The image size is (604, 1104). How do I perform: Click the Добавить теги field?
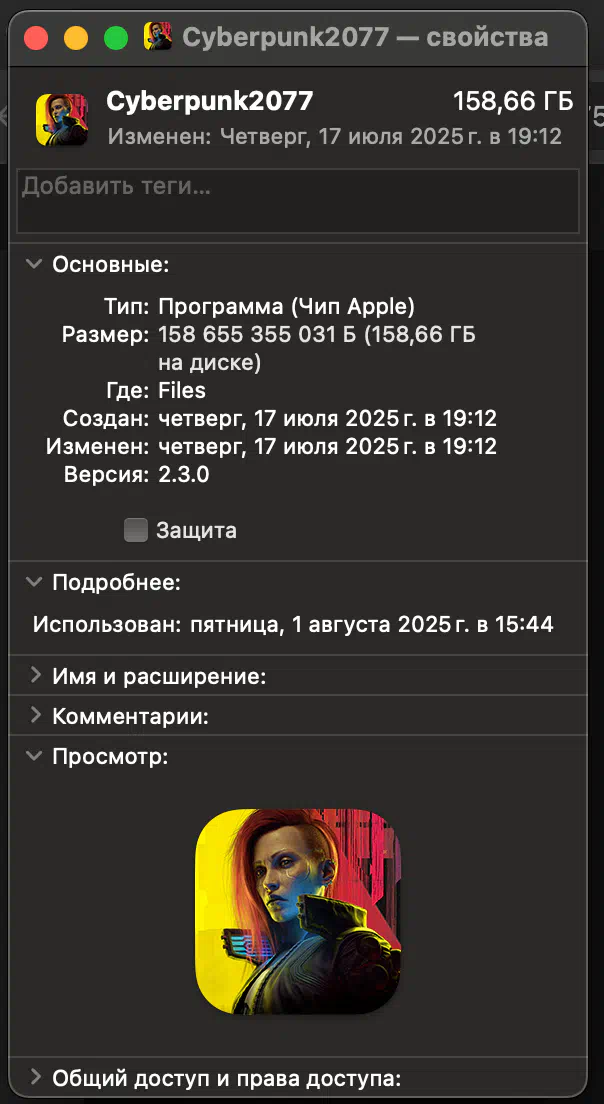(x=298, y=201)
